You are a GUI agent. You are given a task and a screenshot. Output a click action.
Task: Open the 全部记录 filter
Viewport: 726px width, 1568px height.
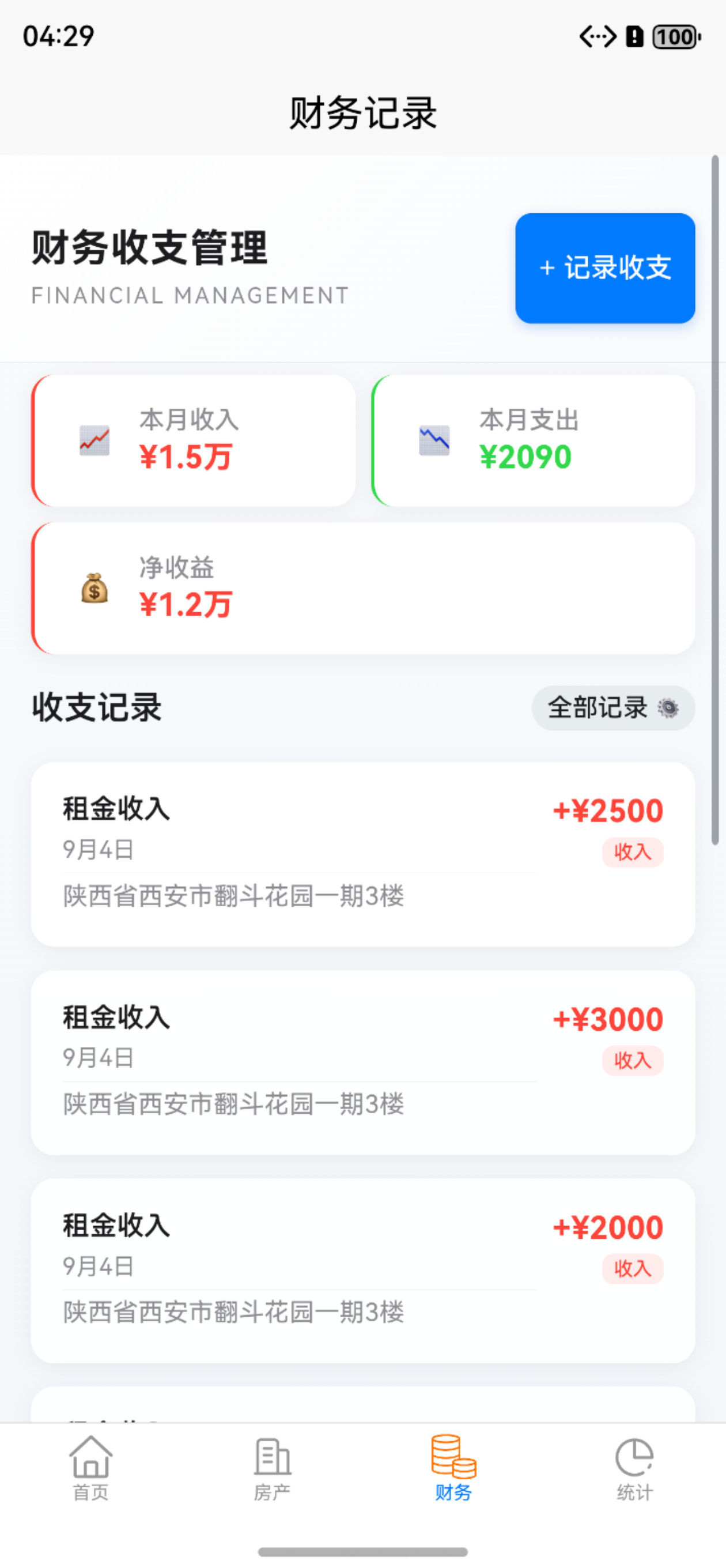pyautogui.click(x=612, y=708)
